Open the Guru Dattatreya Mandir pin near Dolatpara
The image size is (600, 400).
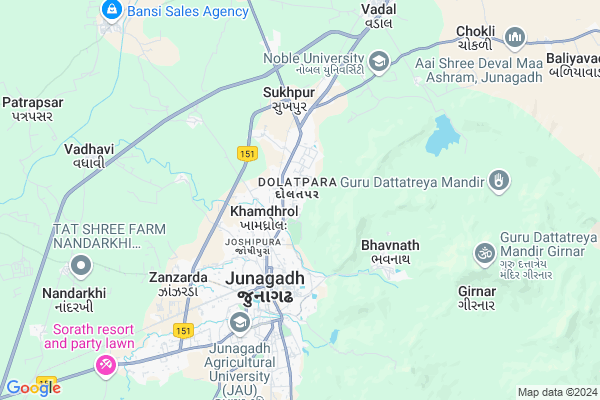499,181
